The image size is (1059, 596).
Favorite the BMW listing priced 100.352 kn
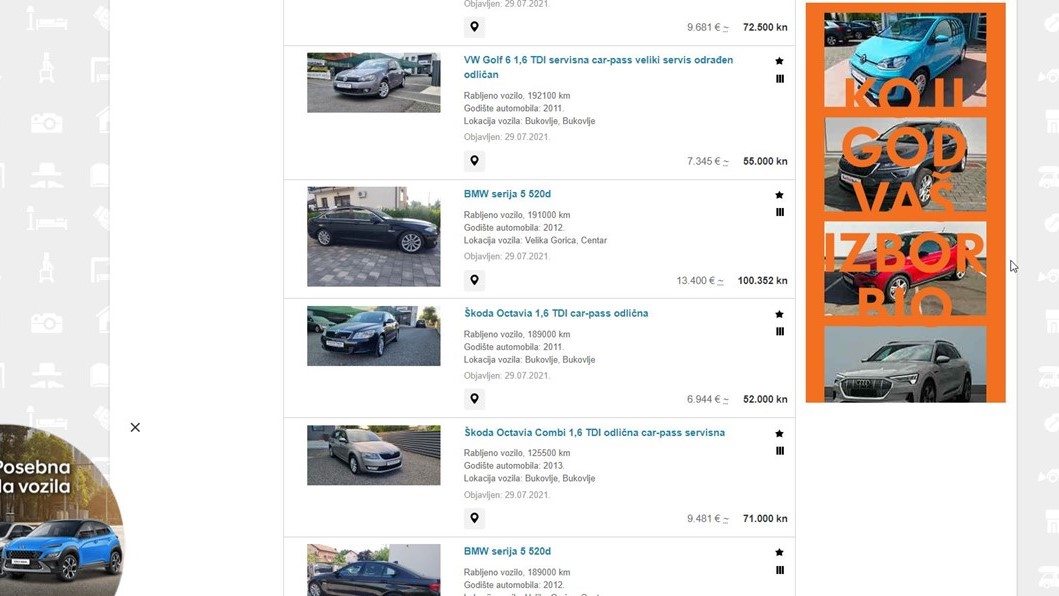(x=780, y=195)
